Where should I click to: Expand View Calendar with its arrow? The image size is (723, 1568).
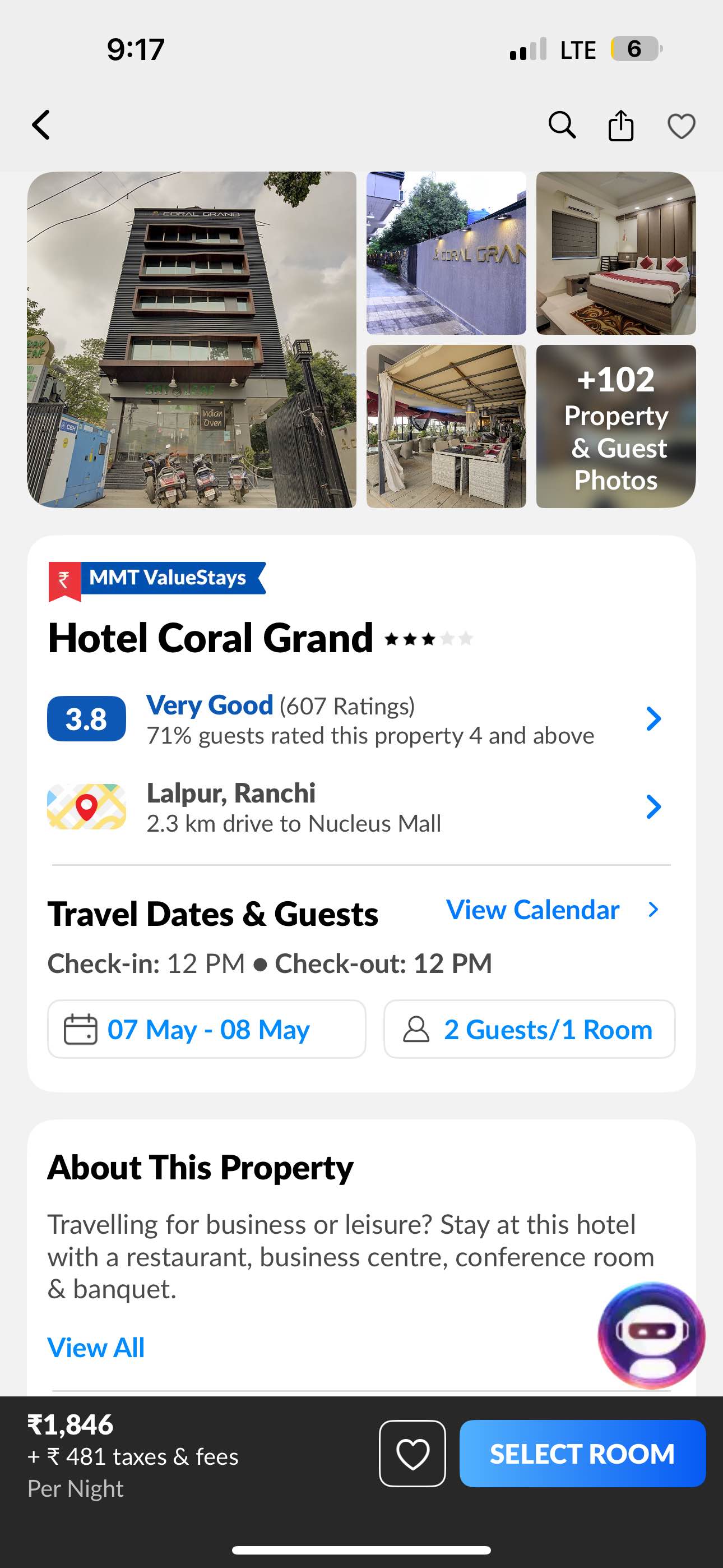click(x=652, y=910)
